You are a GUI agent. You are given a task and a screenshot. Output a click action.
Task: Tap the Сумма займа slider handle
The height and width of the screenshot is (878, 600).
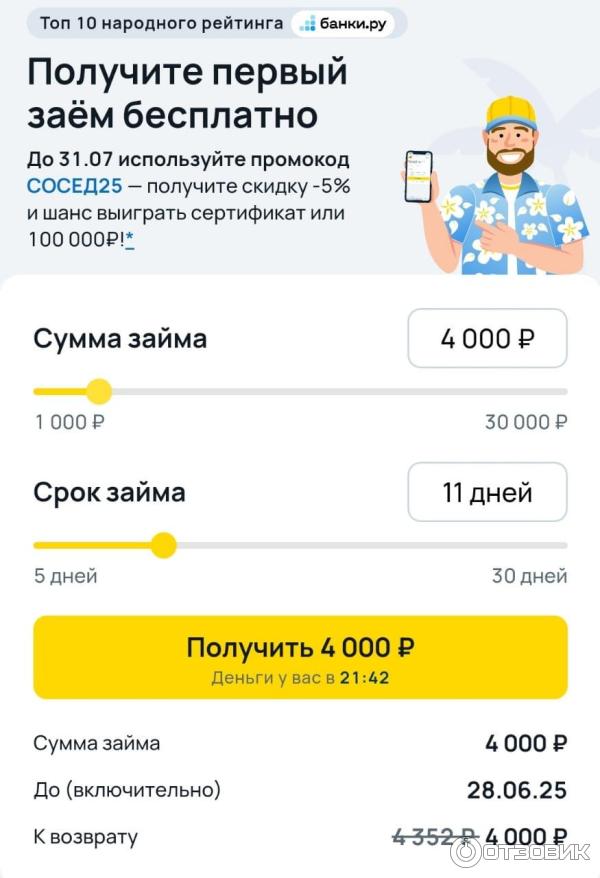[x=98, y=391]
